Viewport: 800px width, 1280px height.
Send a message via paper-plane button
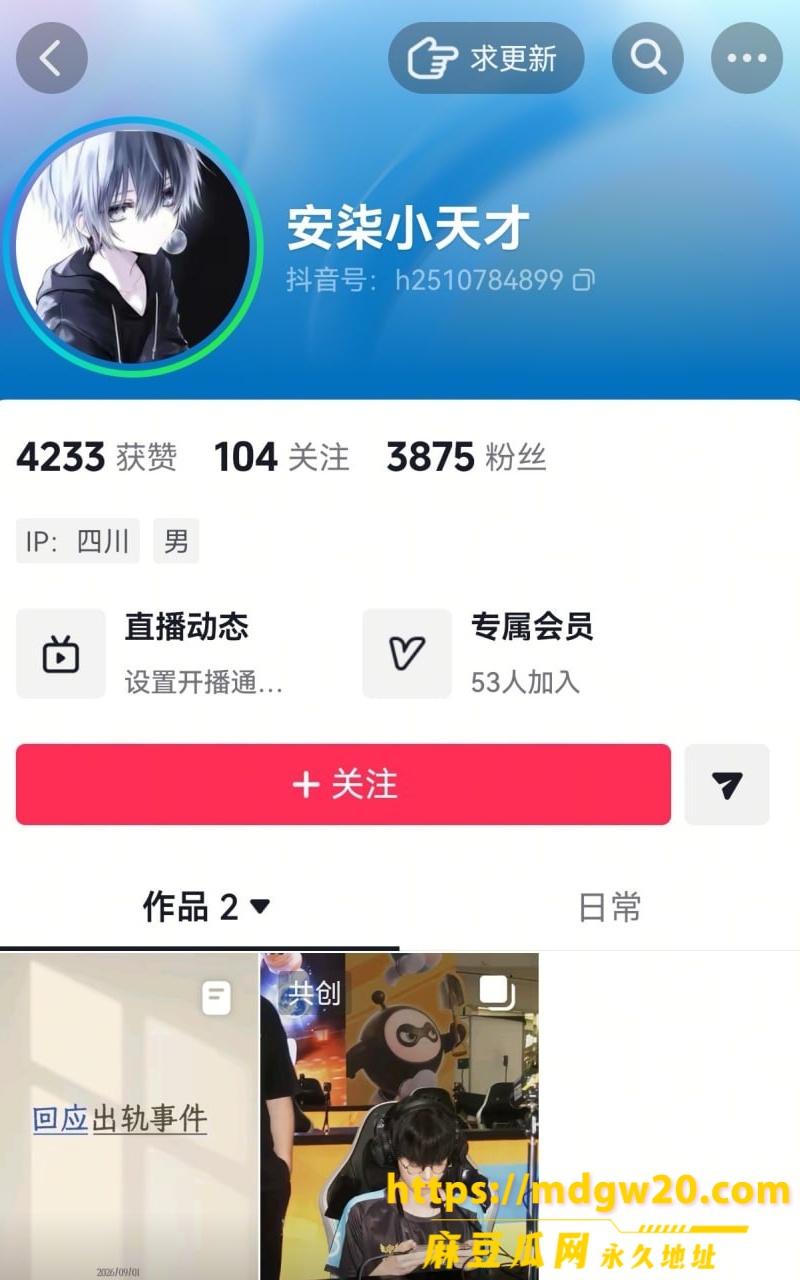click(727, 784)
